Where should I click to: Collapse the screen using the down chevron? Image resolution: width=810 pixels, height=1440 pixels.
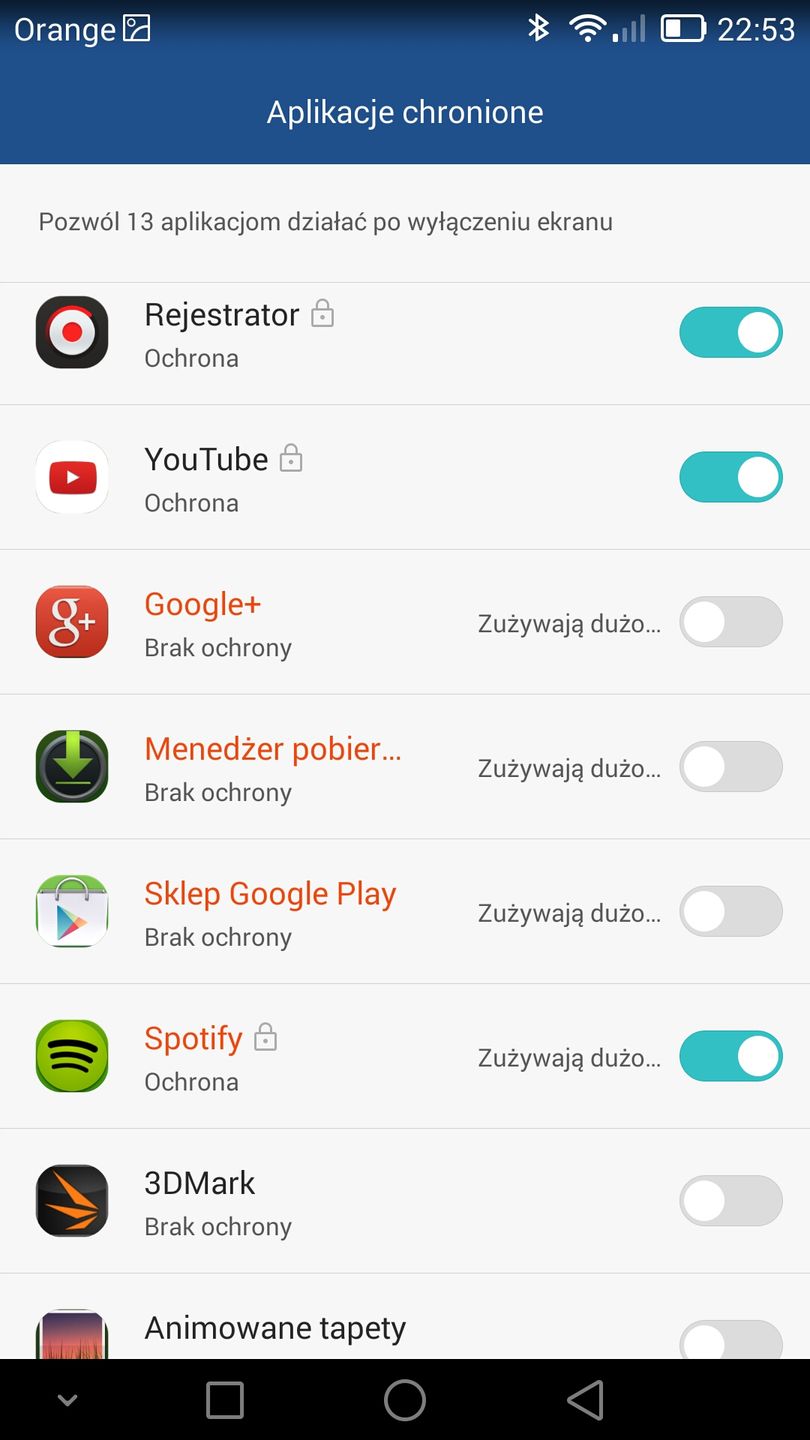point(67,1399)
